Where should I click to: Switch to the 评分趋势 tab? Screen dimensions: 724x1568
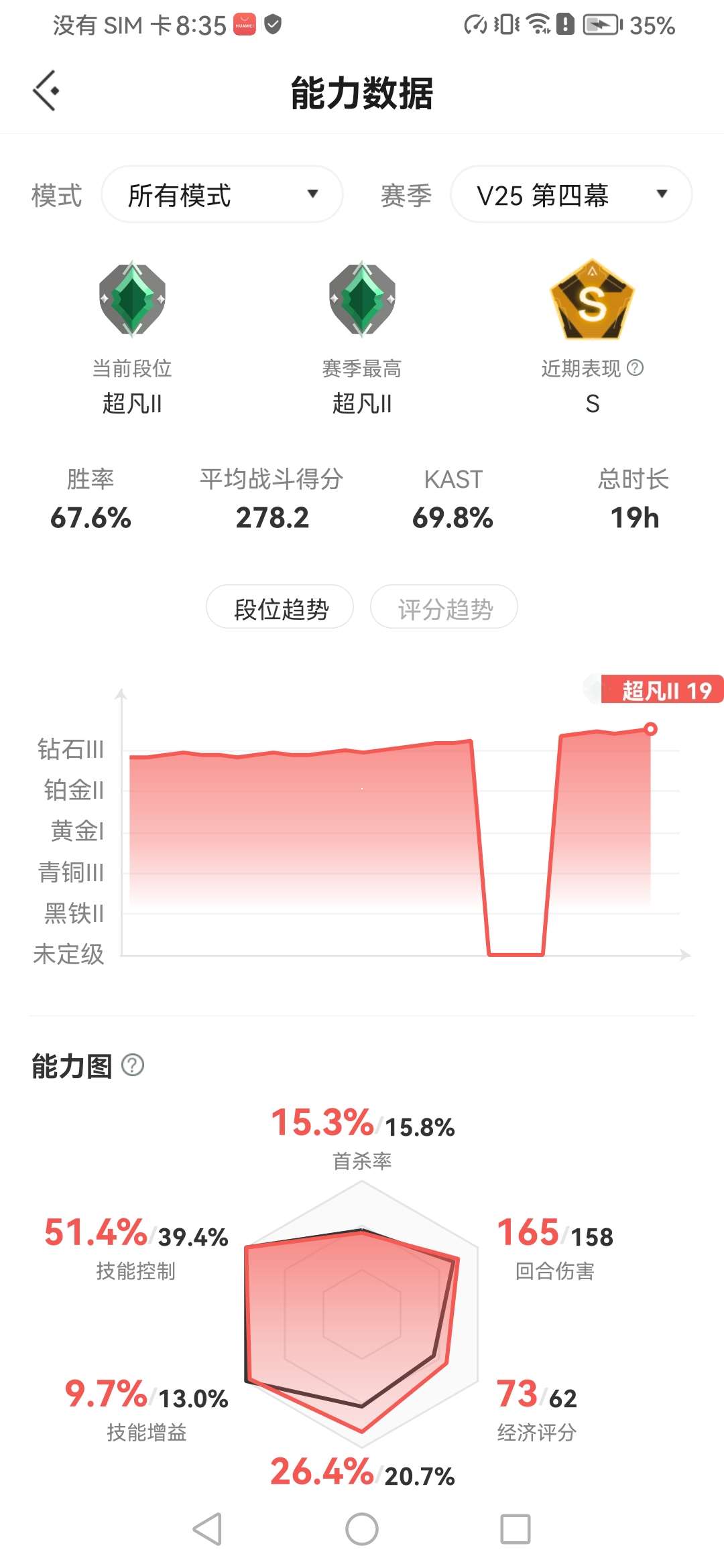pos(444,607)
